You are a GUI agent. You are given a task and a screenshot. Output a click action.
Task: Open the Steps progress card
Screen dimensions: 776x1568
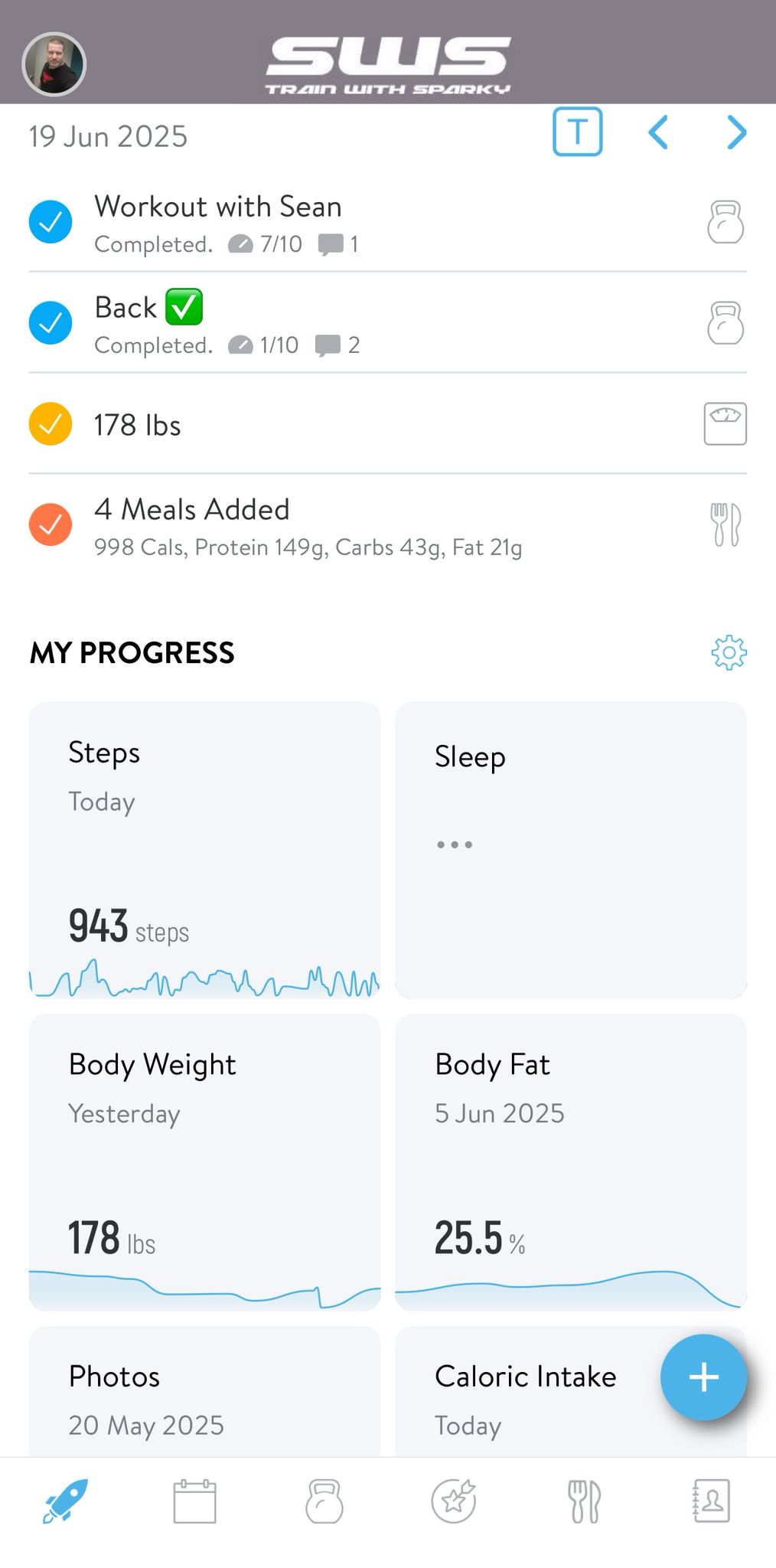pos(204,850)
